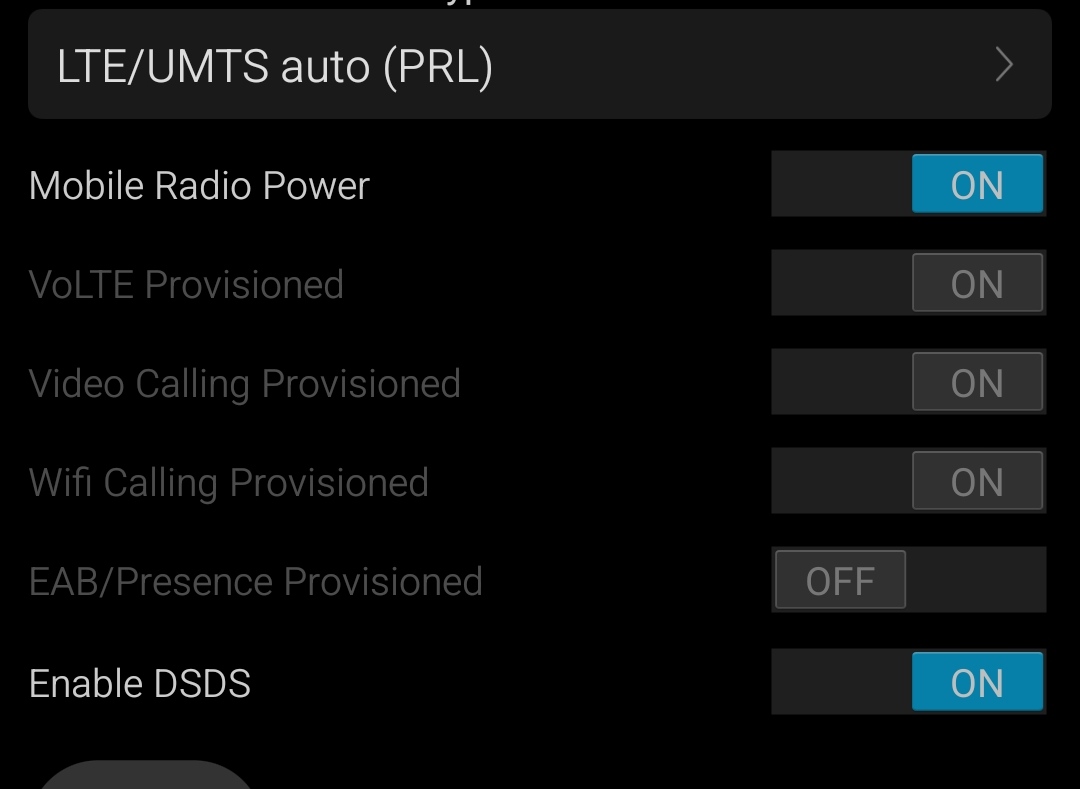Toggle Video Calling Provisioned switch
Image resolution: width=1080 pixels, height=789 pixels.
point(907,383)
